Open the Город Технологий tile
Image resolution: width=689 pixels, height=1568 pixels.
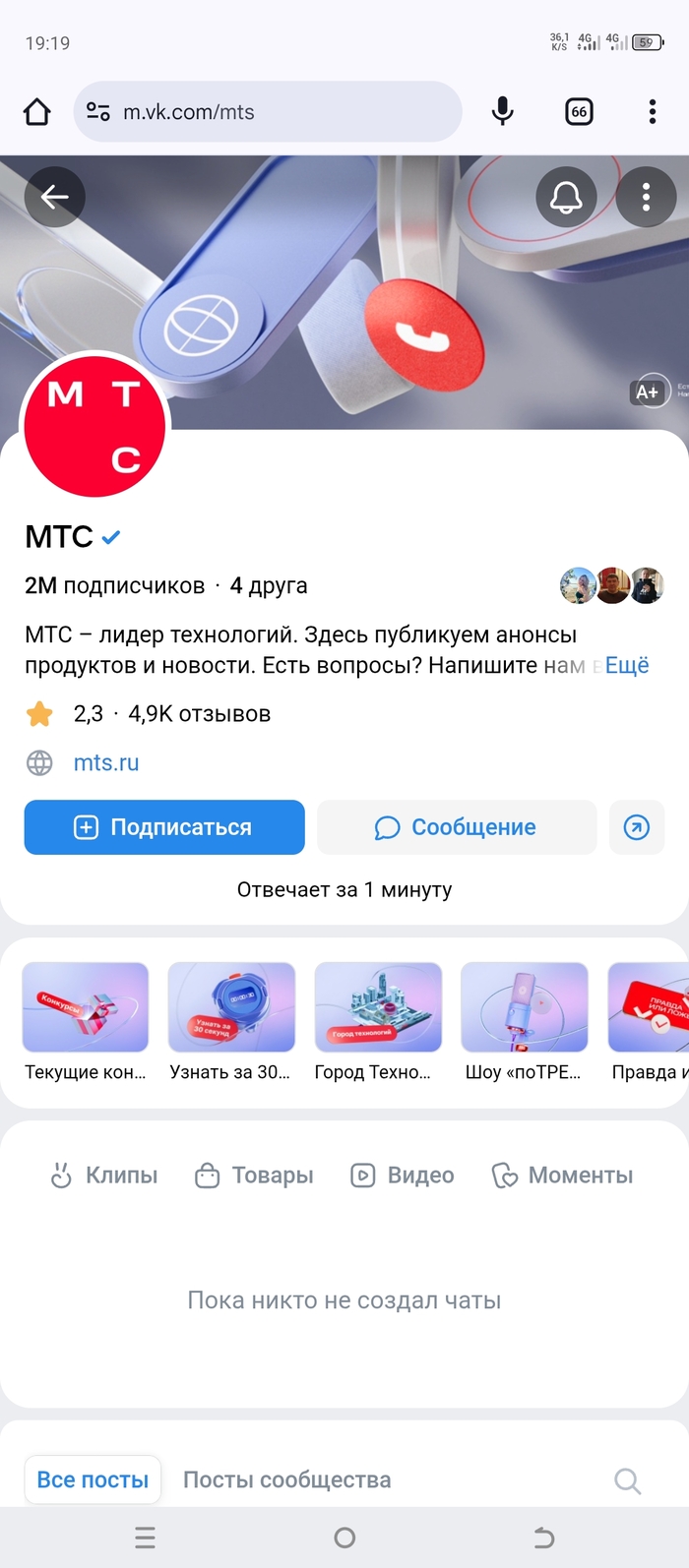[x=378, y=1009]
